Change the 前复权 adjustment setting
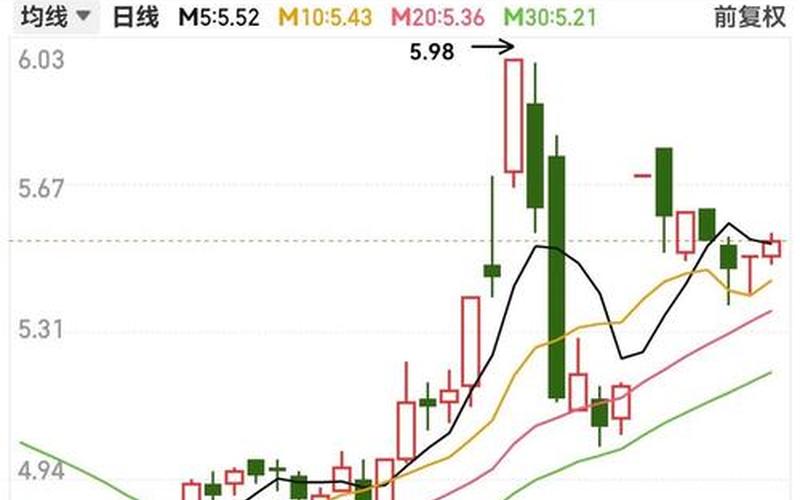Screen dimensions: 800x500 point(750,17)
